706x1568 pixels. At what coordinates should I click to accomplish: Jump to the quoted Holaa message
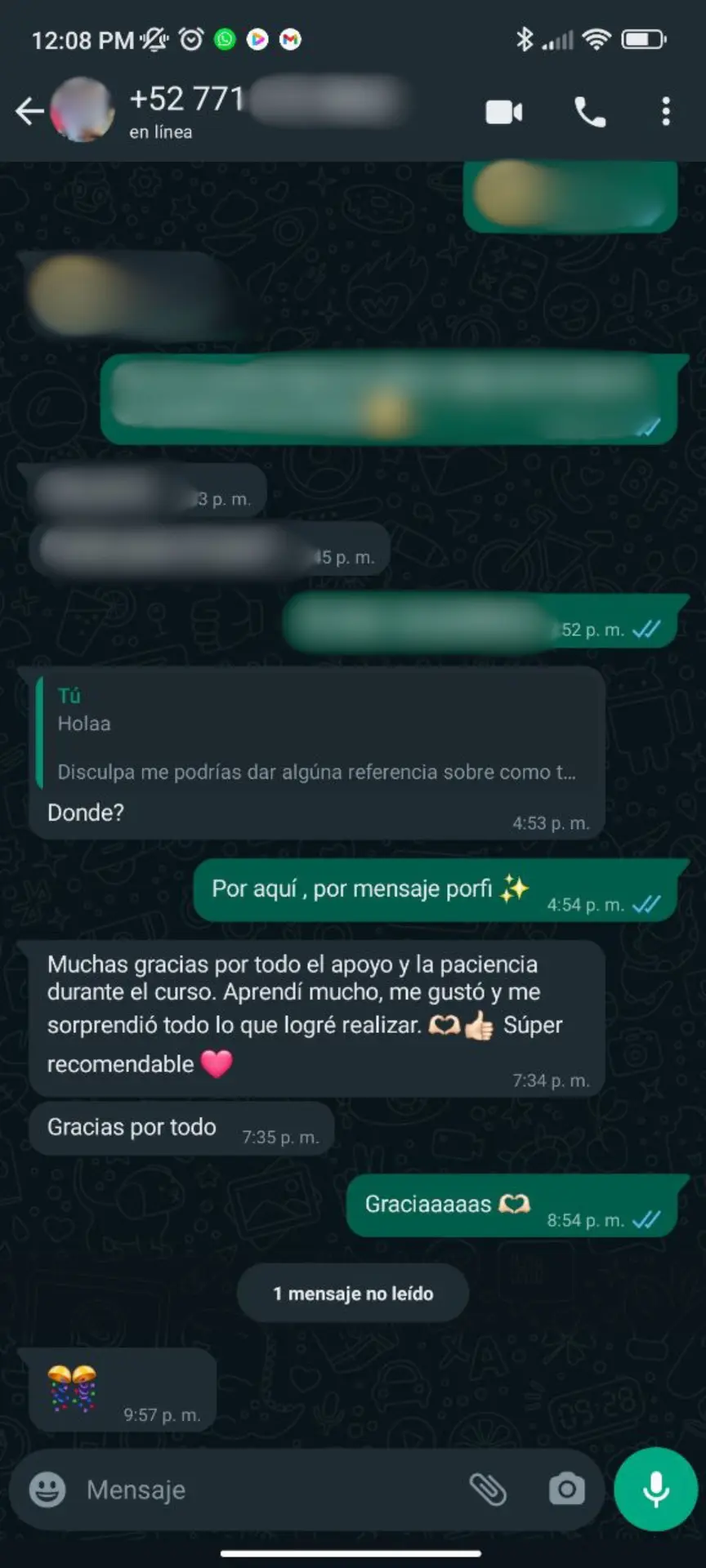click(x=317, y=733)
